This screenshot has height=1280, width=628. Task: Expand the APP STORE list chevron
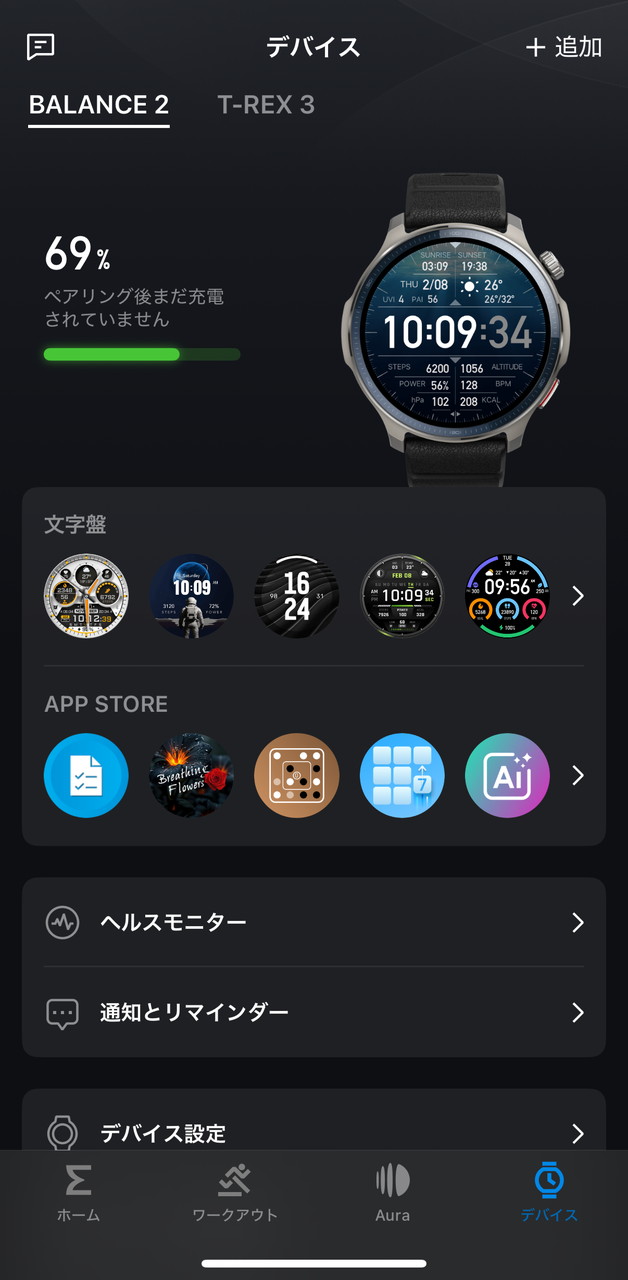pos(577,775)
